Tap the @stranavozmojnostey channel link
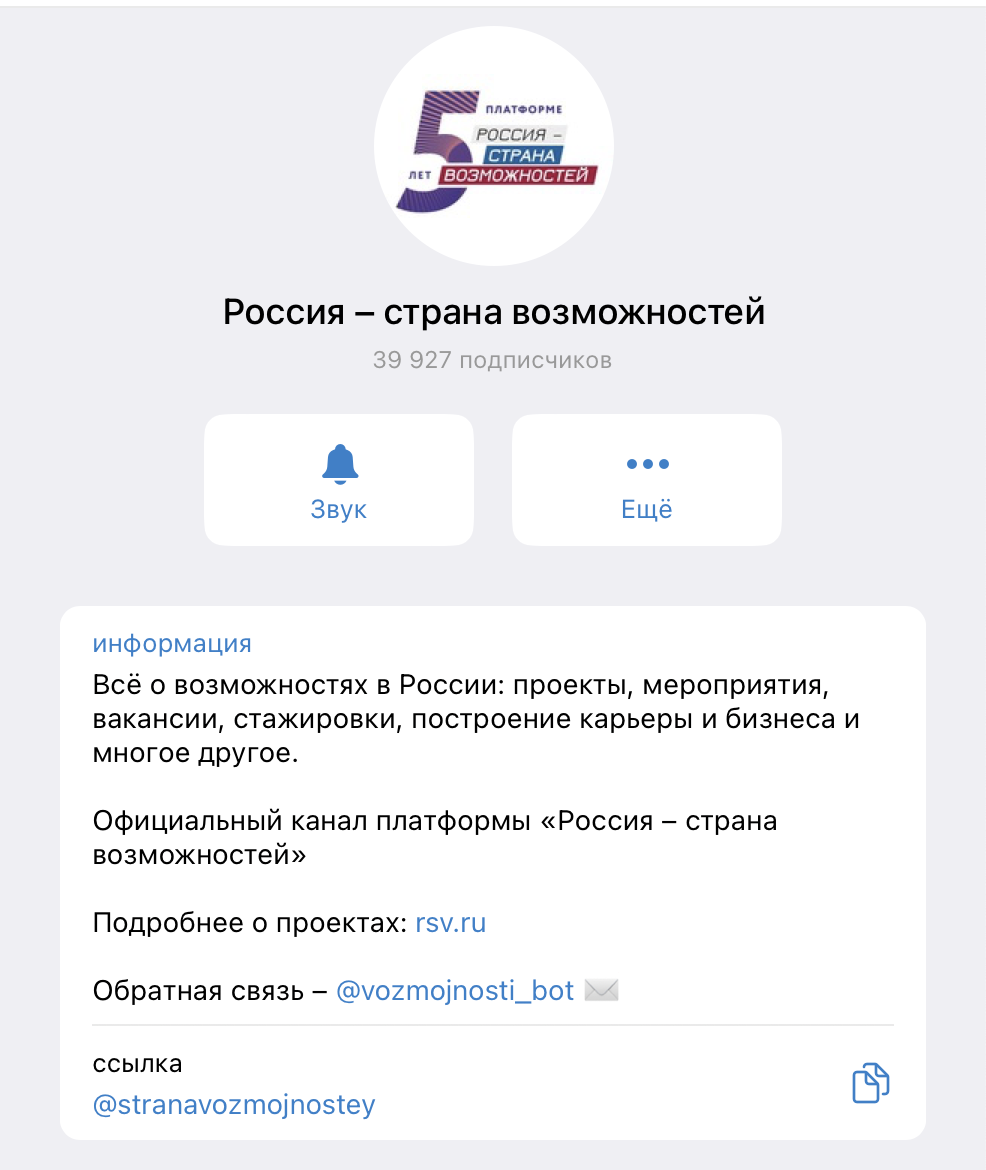 (x=234, y=1105)
